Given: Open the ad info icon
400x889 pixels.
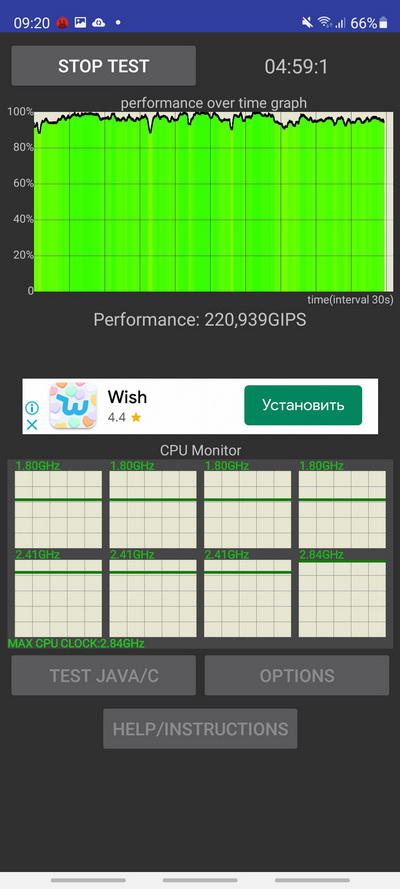Looking at the screenshot, I should (x=32, y=408).
